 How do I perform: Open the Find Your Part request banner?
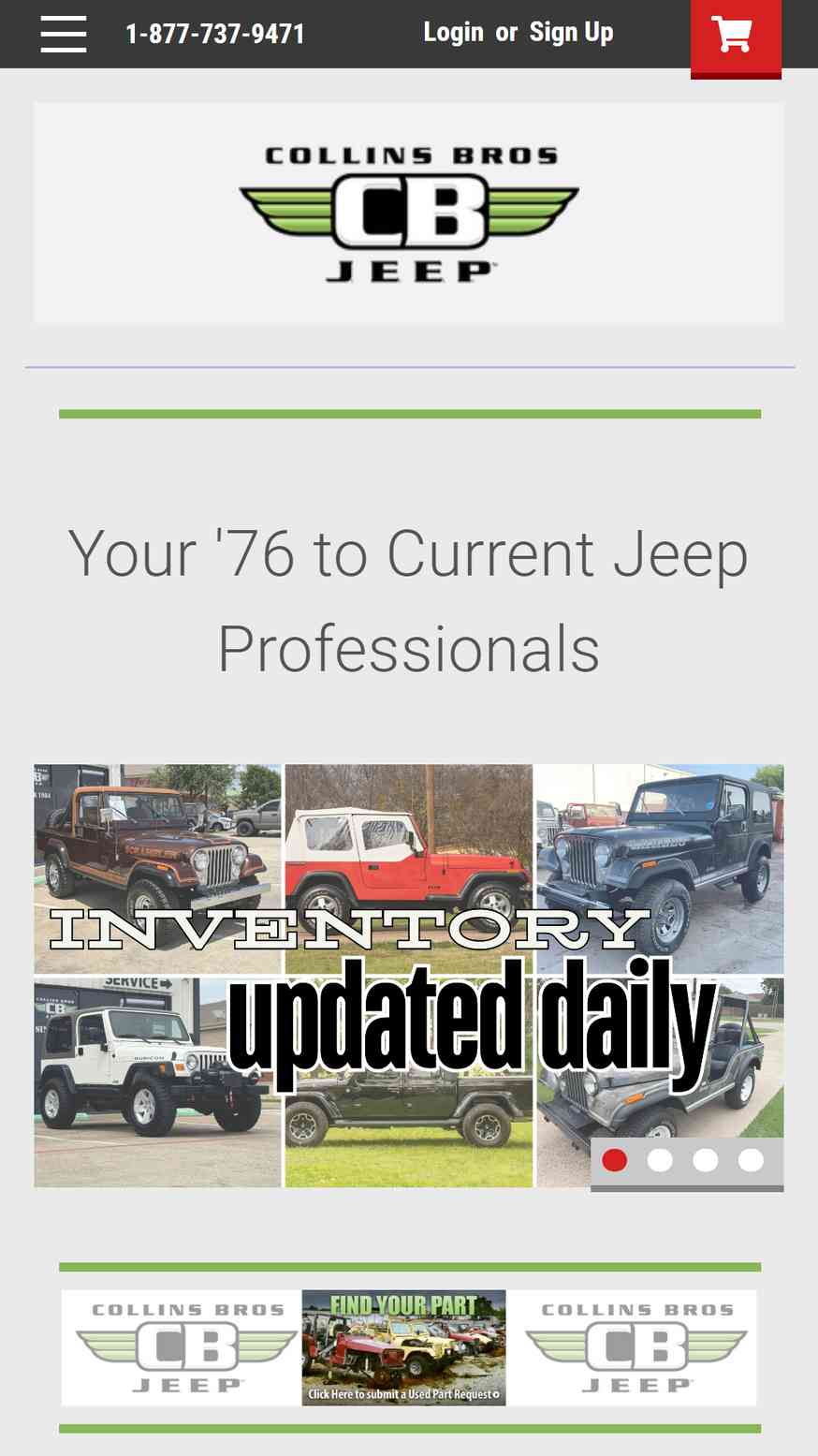[x=403, y=1347]
